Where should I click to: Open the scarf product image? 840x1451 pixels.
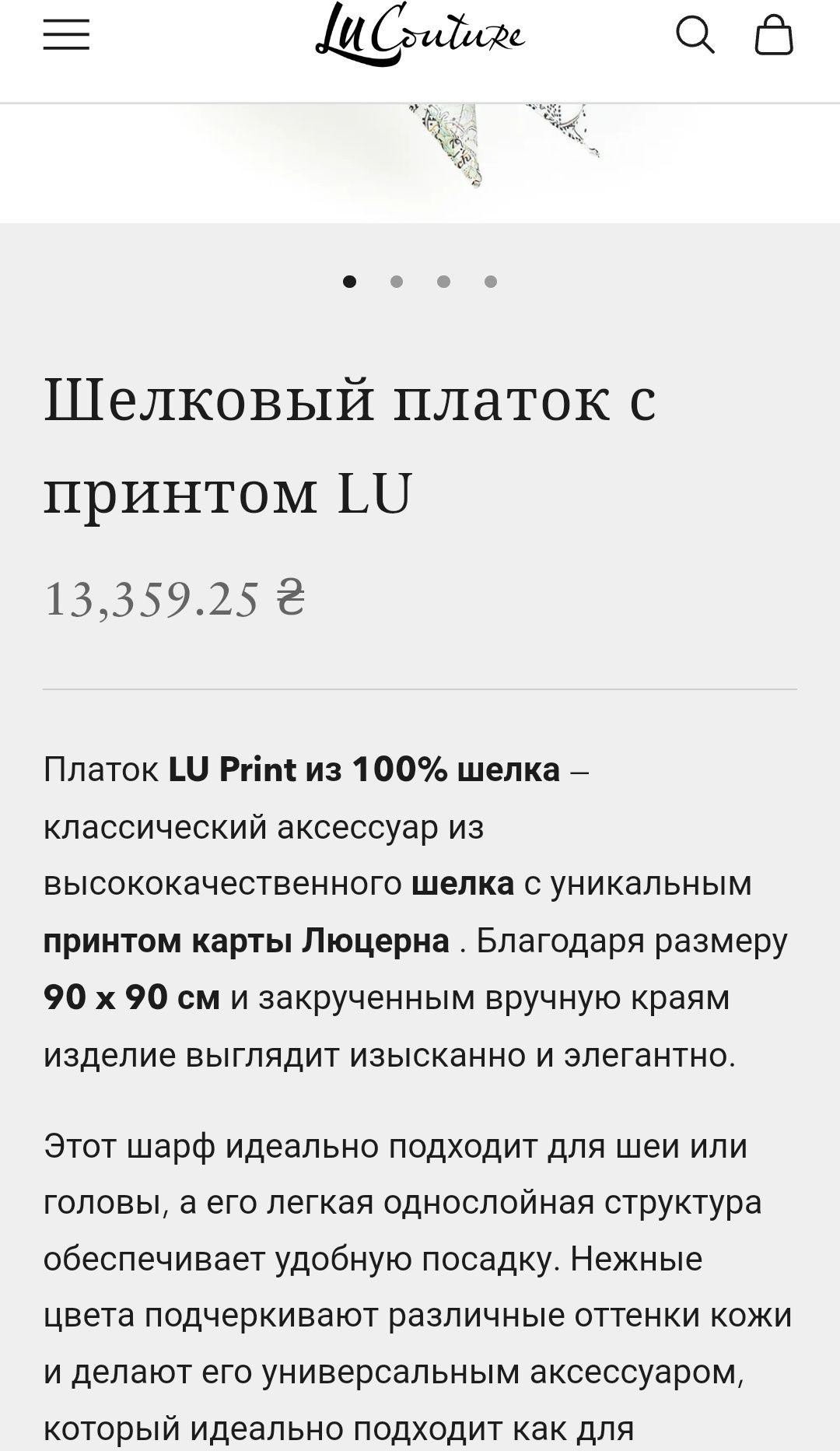[x=420, y=163]
